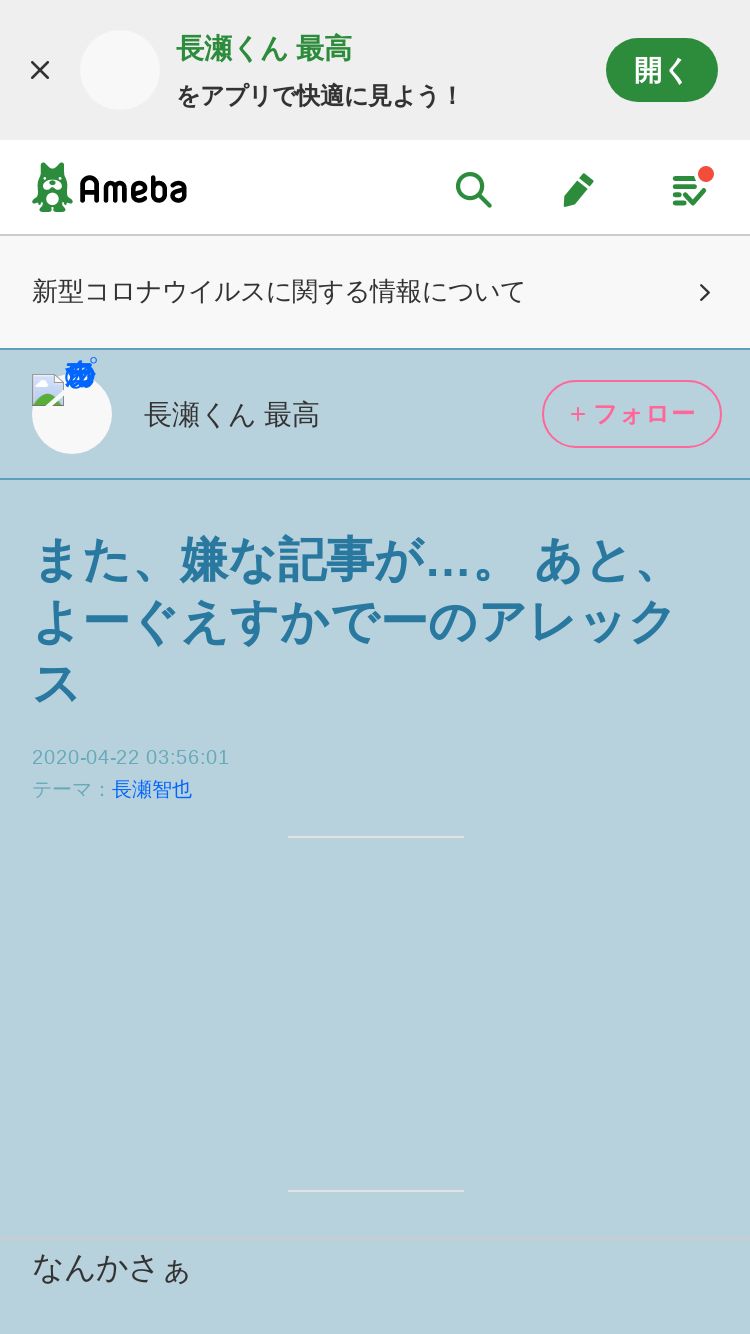750x1334 pixels.
Task: Write a new blog post
Action: click(x=578, y=189)
